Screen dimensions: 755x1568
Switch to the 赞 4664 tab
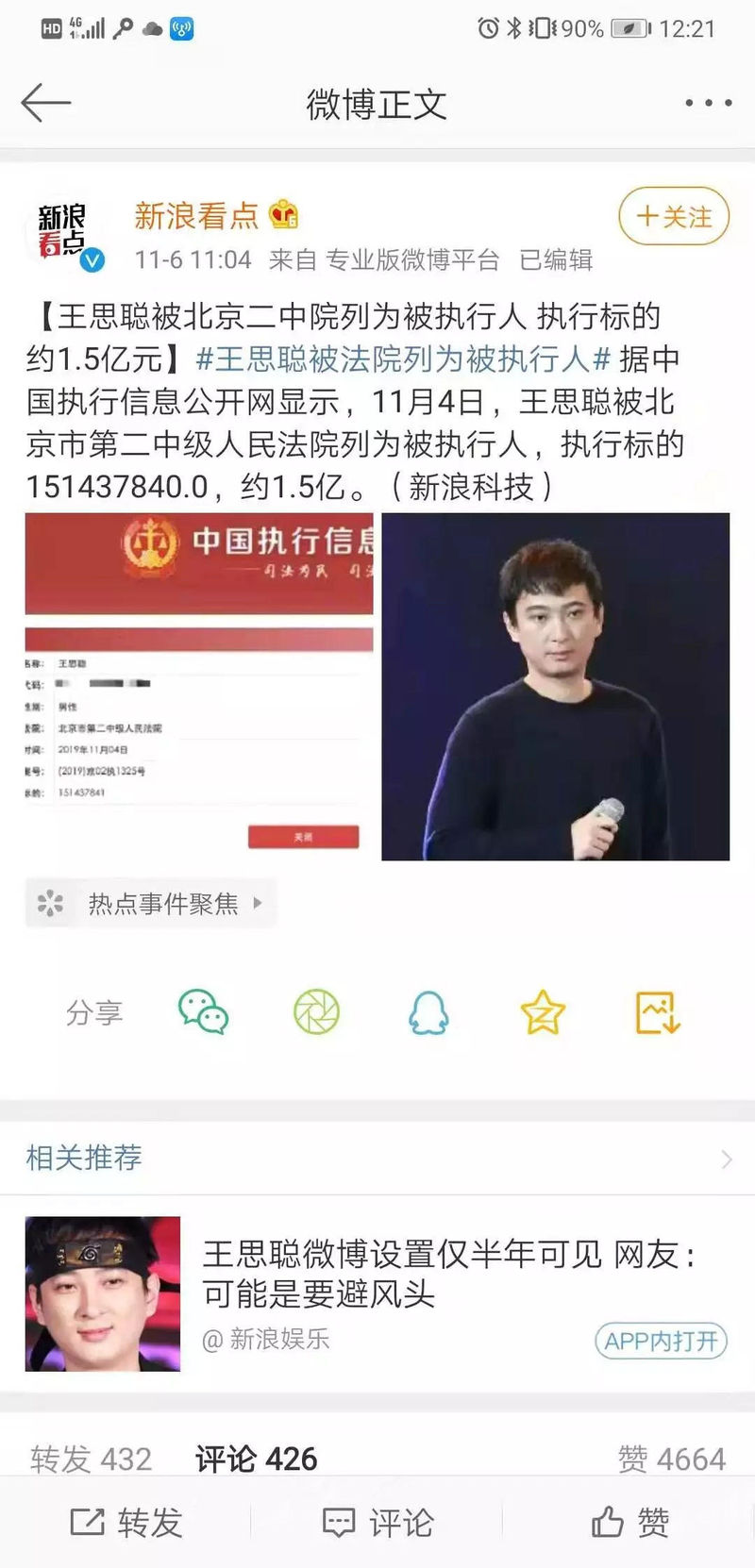tap(671, 1459)
